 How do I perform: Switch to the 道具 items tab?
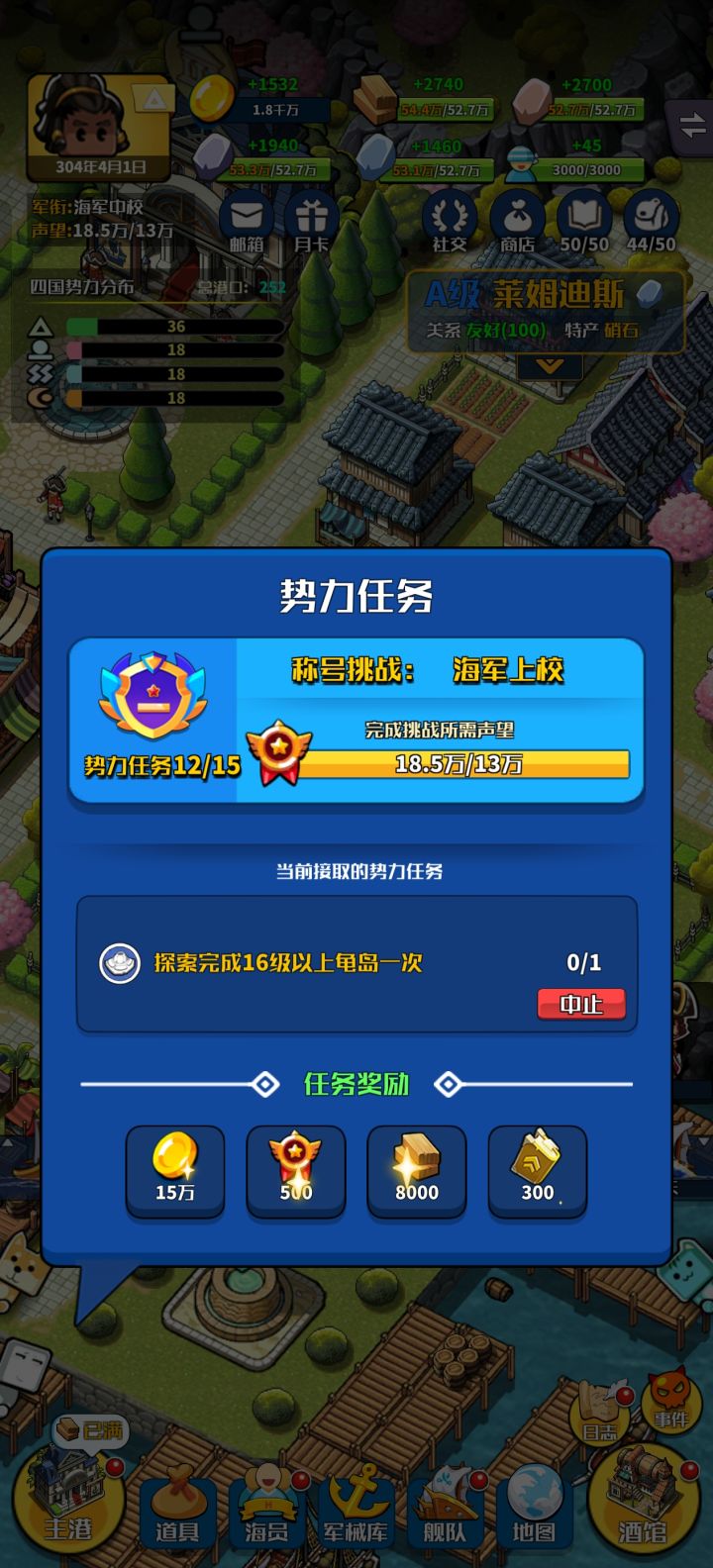click(179, 1512)
